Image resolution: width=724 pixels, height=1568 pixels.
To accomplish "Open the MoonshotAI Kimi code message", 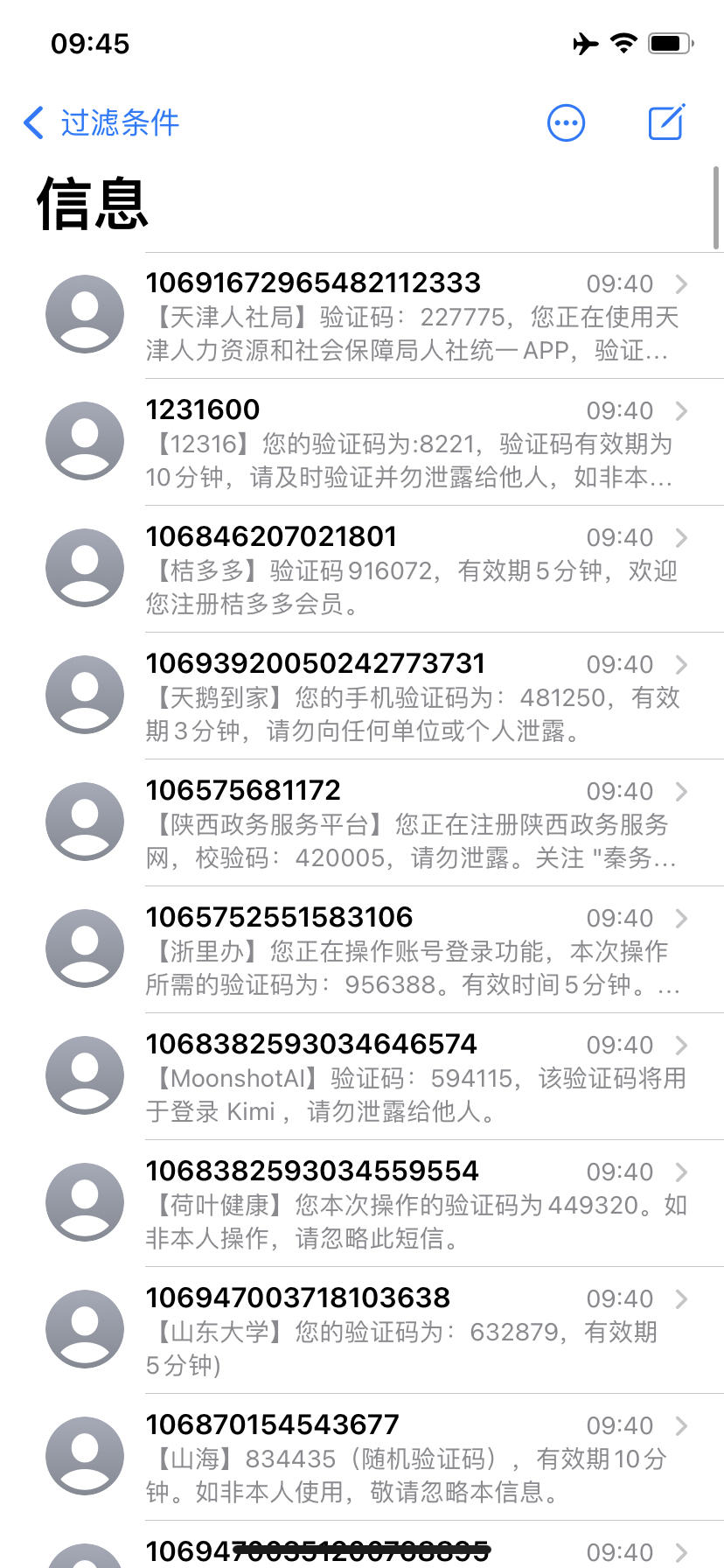I will [411, 1077].
